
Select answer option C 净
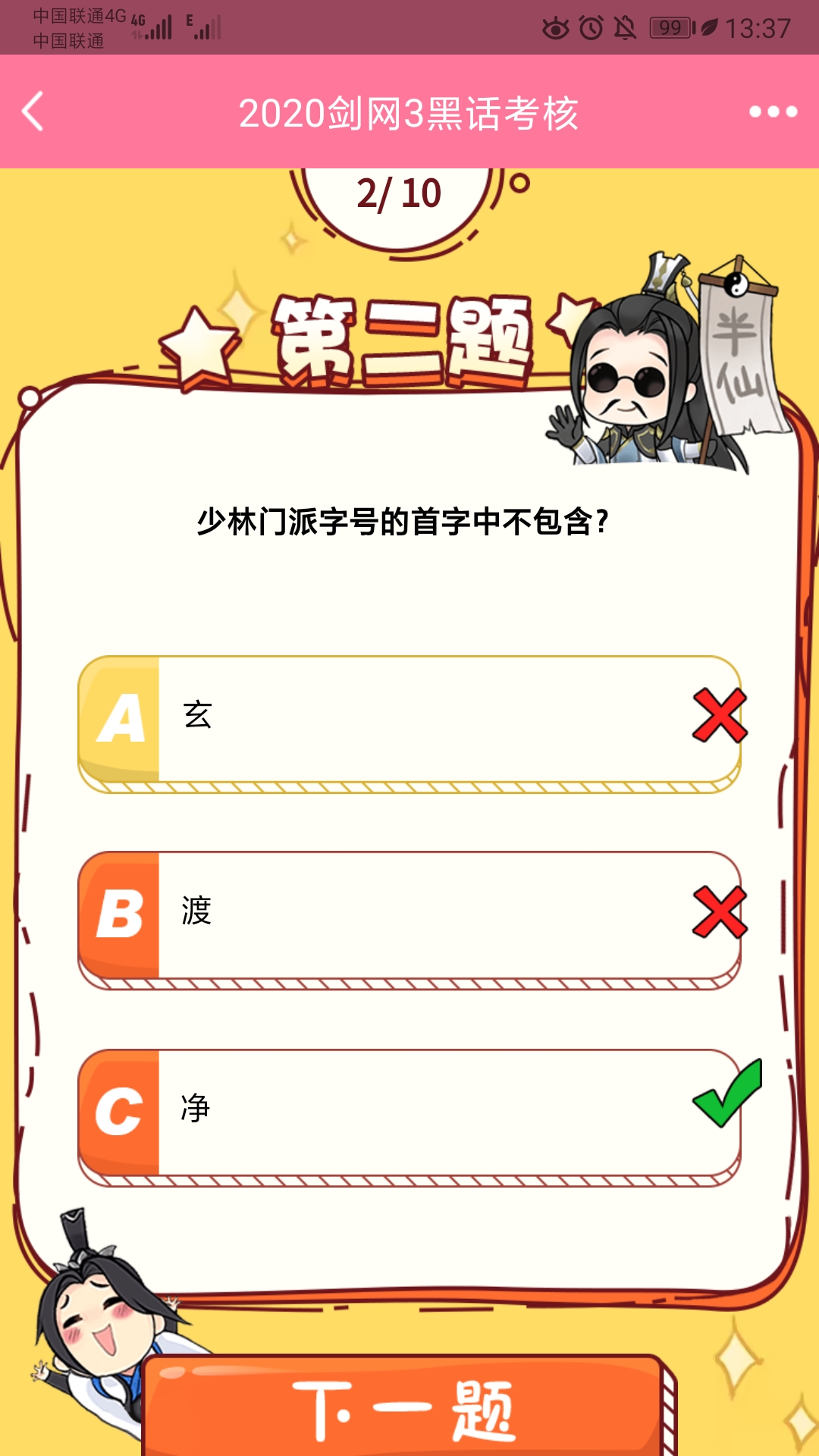point(409,1111)
